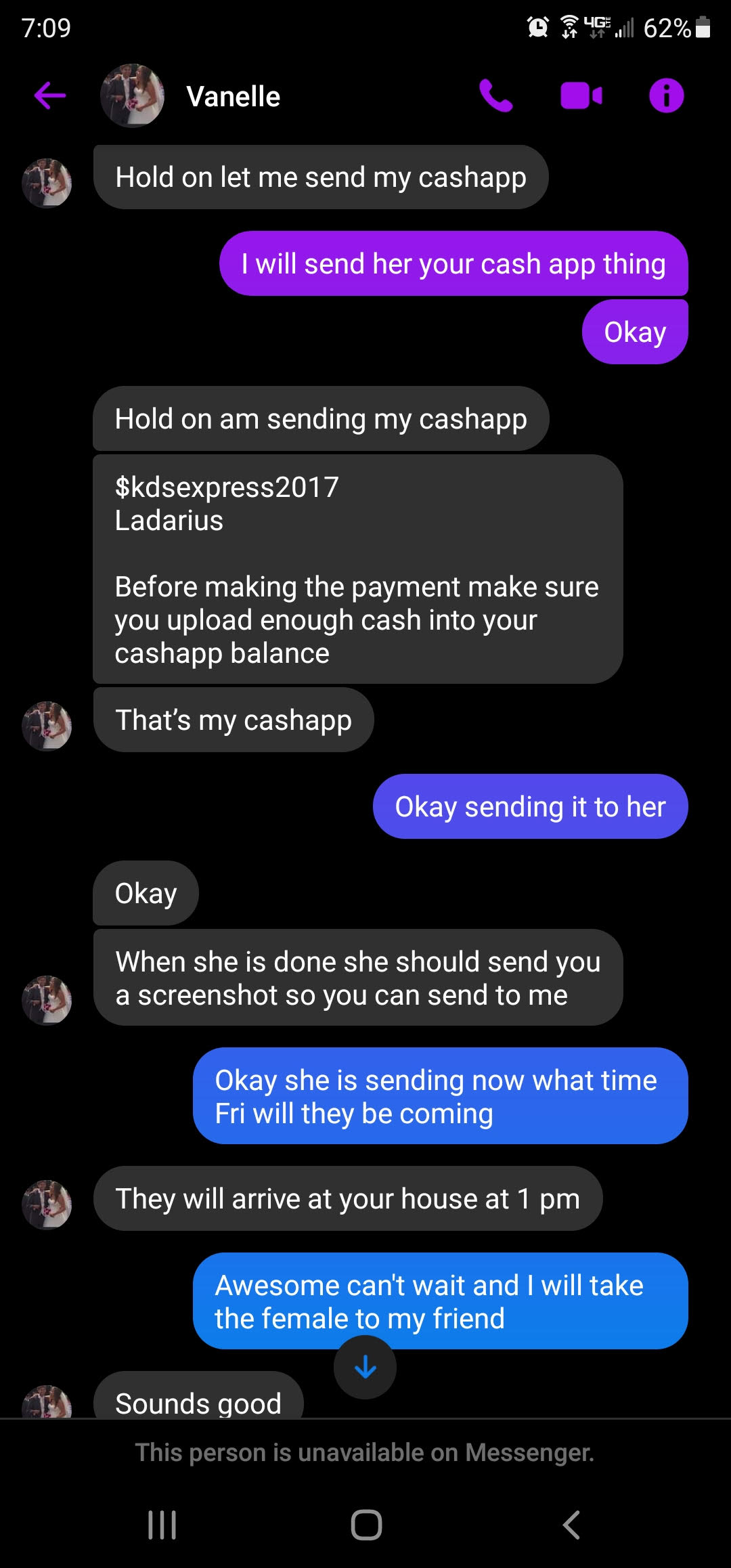
Task: Go back using the purple arrow
Action: [49, 95]
